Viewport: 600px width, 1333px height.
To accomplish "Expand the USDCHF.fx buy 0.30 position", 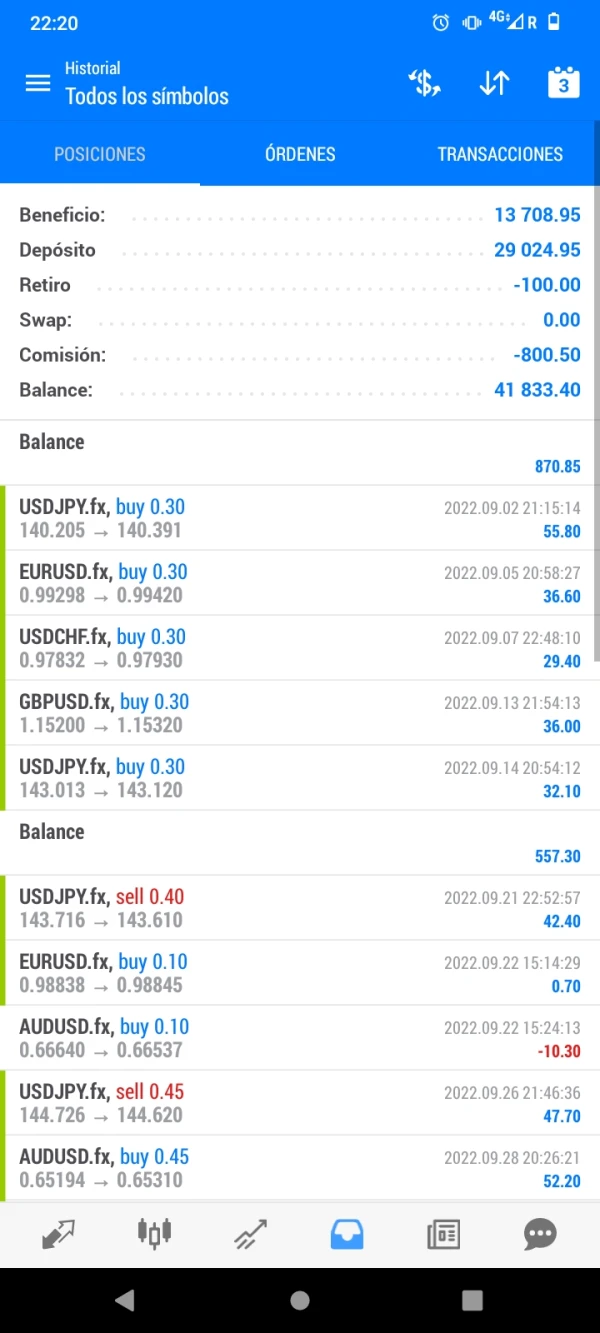I will 300,648.
